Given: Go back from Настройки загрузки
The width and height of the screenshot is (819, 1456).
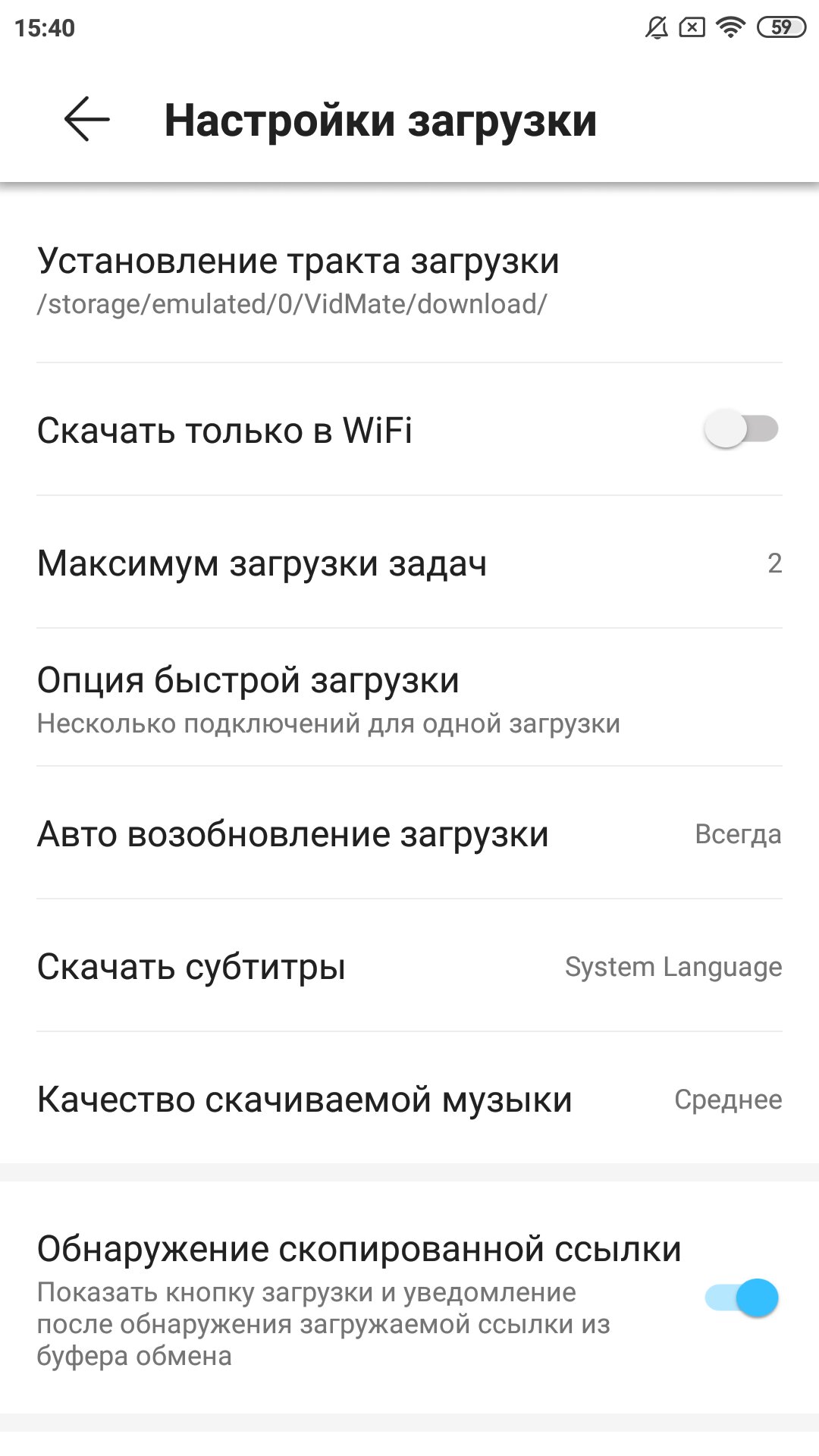Looking at the screenshot, I should pos(86,119).
